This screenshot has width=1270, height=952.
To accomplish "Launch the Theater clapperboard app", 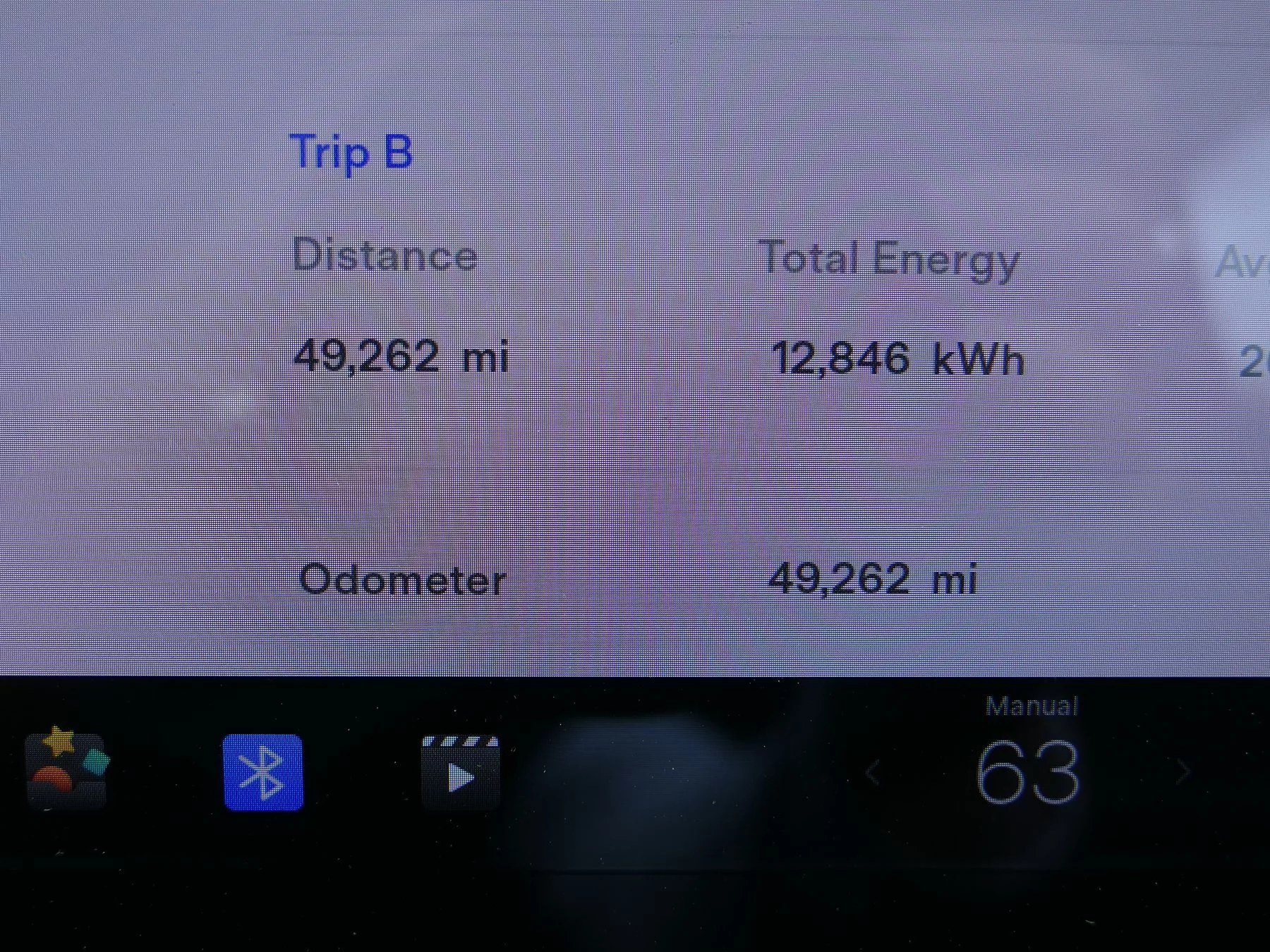I will point(460,771).
